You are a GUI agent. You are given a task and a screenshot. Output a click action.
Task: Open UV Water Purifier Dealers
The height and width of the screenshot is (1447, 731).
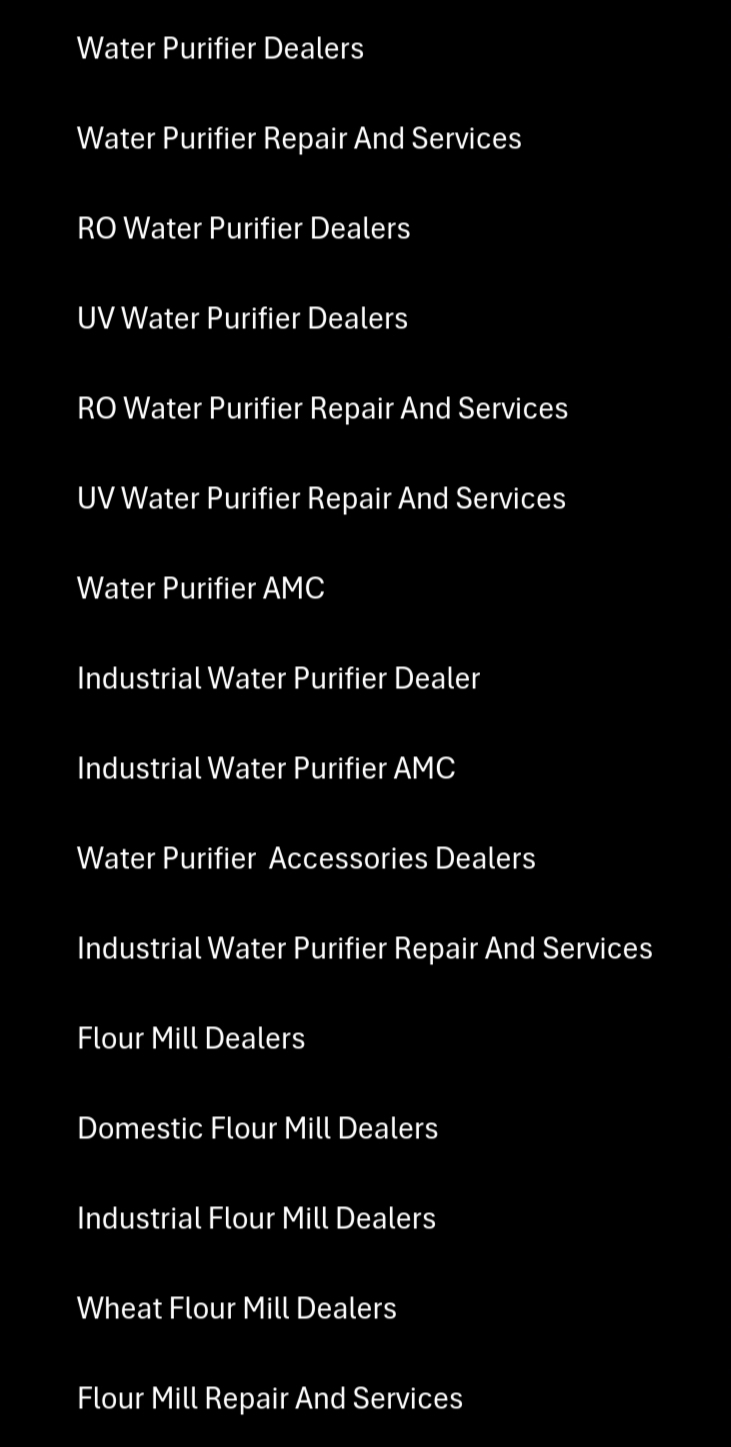[242, 318]
